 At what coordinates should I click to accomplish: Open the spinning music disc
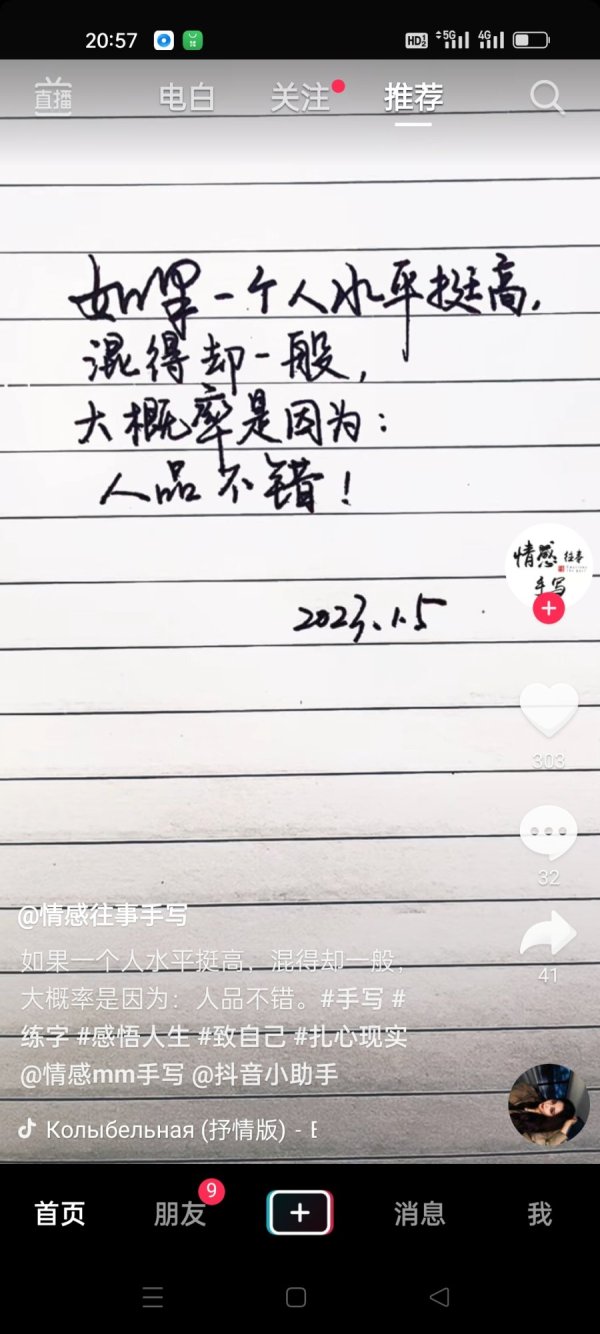pos(548,1104)
